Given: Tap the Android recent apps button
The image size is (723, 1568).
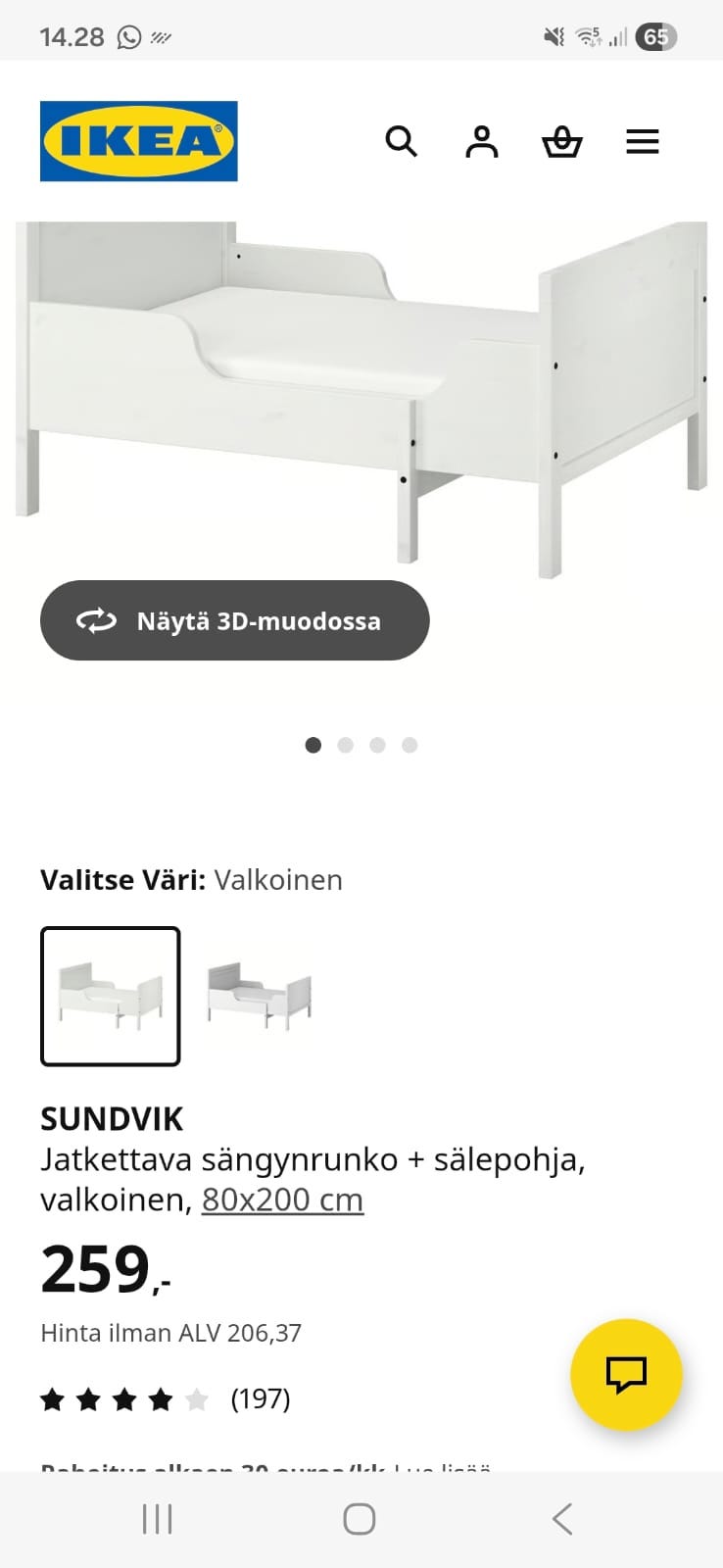Looking at the screenshot, I should 156,1518.
